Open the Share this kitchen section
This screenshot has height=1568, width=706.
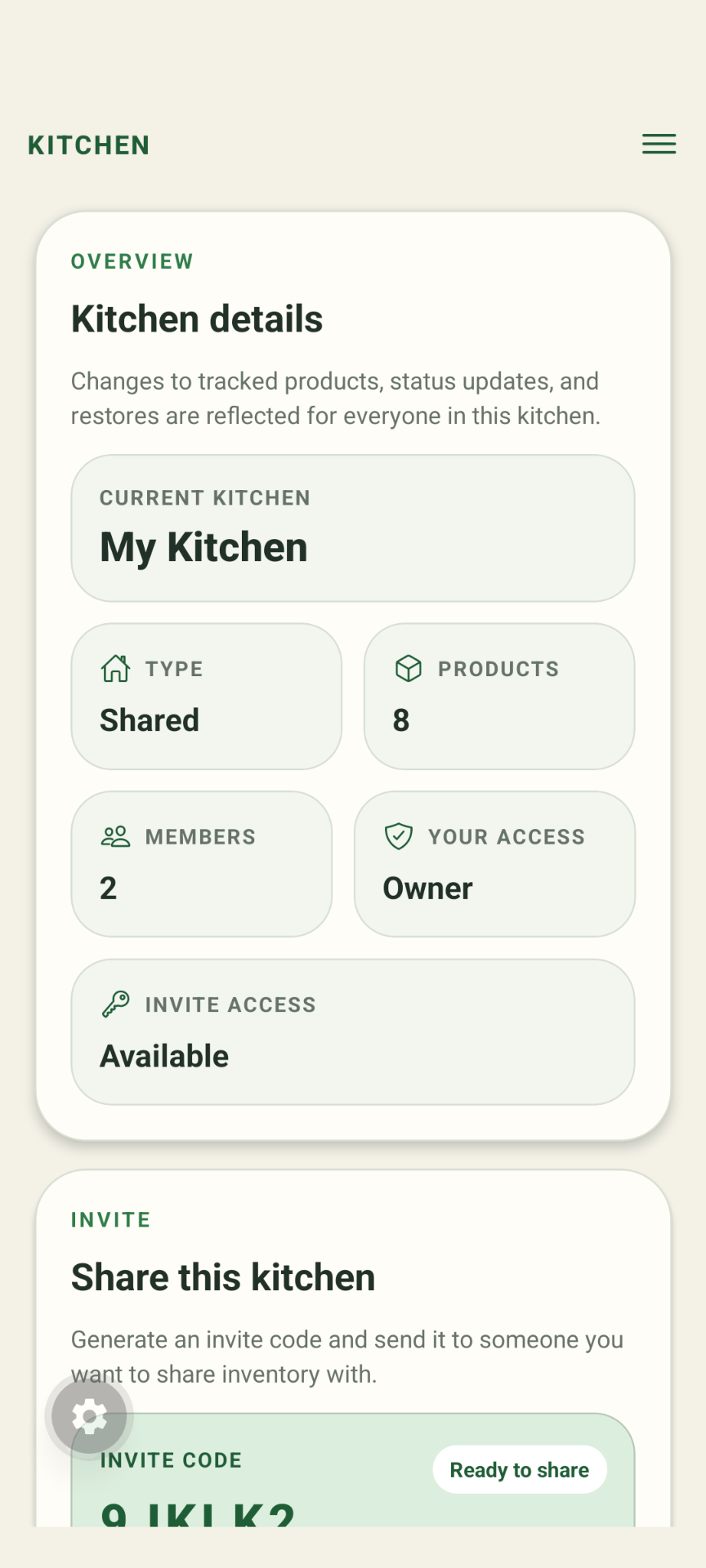tap(222, 1276)
